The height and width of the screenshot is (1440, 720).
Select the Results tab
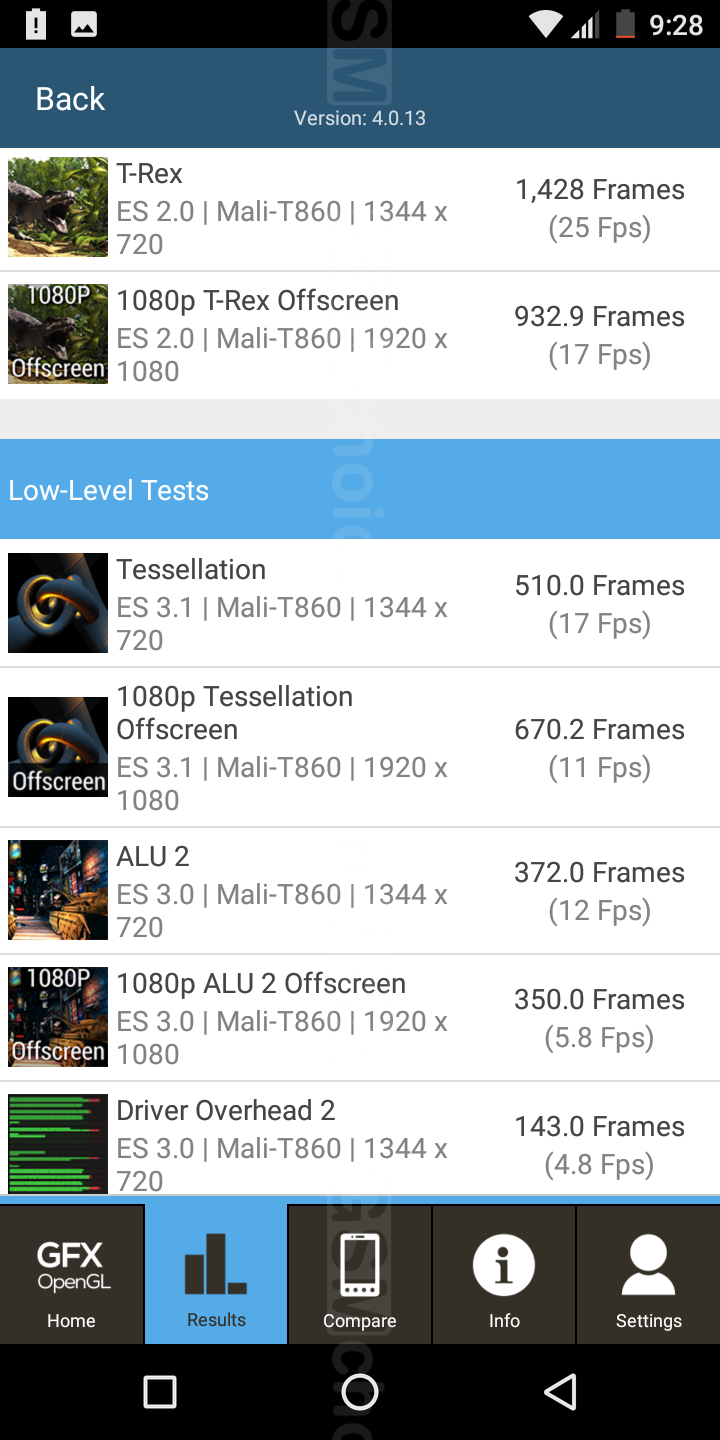216,1274
